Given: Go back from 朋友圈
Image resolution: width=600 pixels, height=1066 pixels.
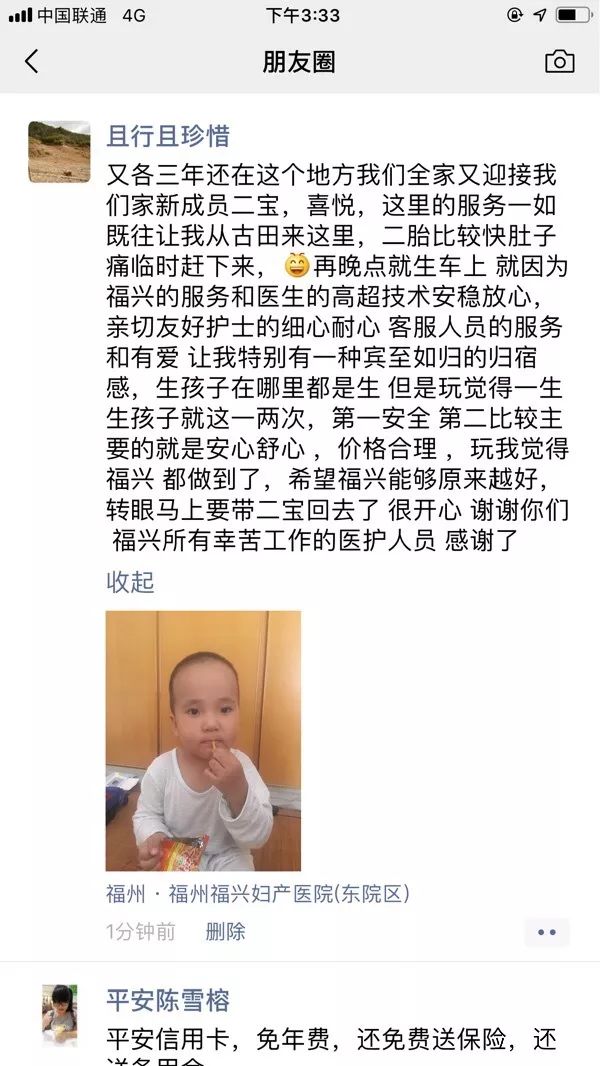Looking at the screenshot, I should tap(31, 62).
